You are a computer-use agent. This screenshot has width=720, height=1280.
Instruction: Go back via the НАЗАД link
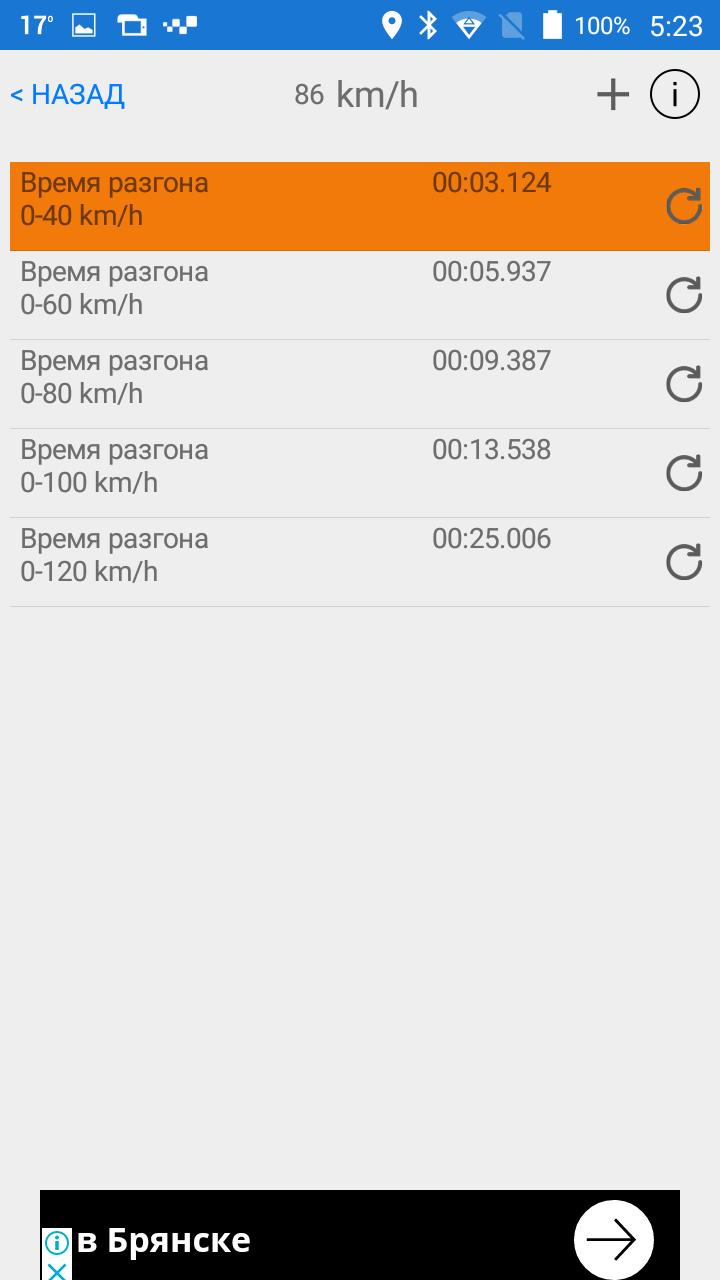(x=68, y=95)
